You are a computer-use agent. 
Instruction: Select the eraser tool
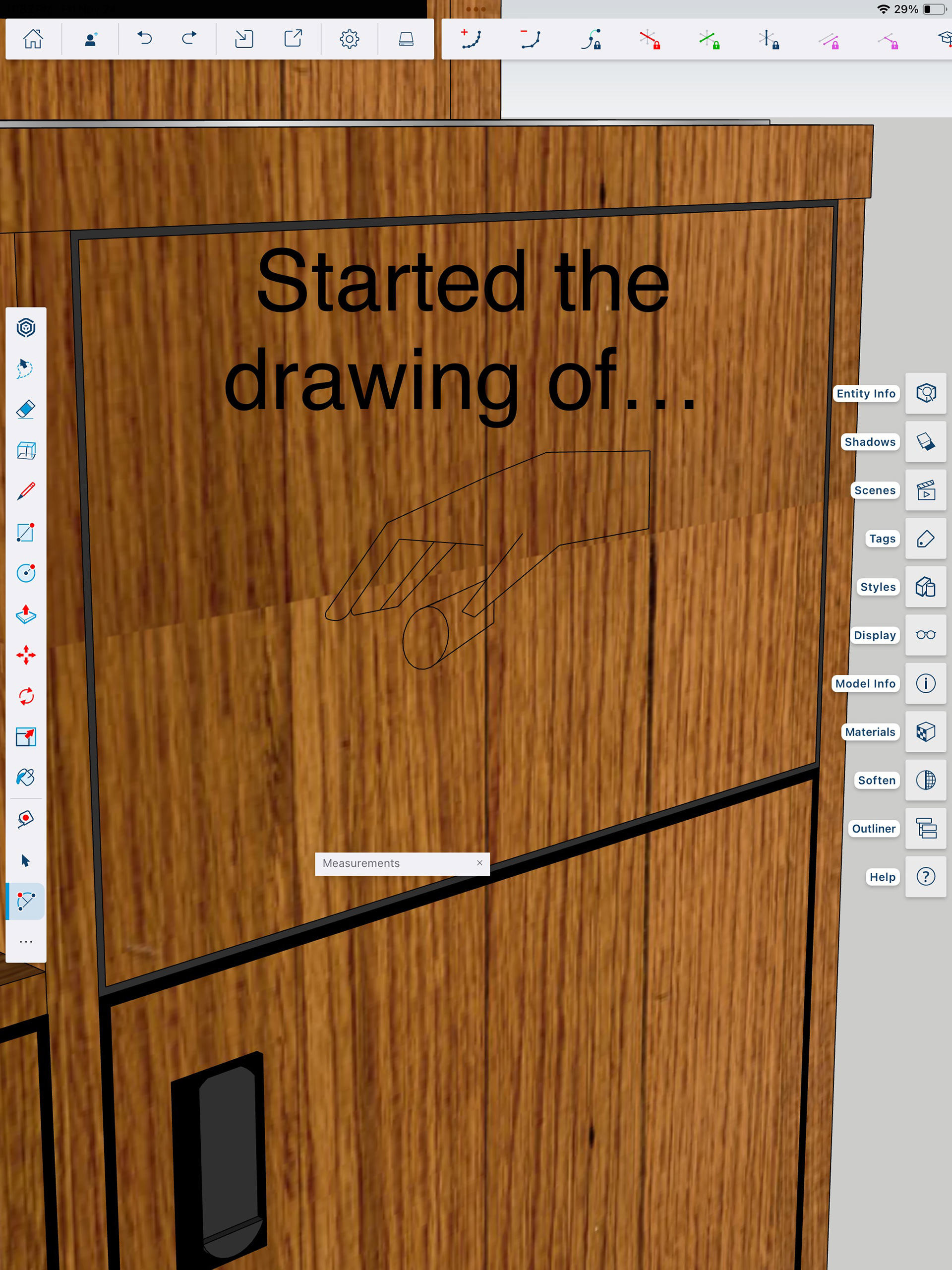tap(26, 409)
